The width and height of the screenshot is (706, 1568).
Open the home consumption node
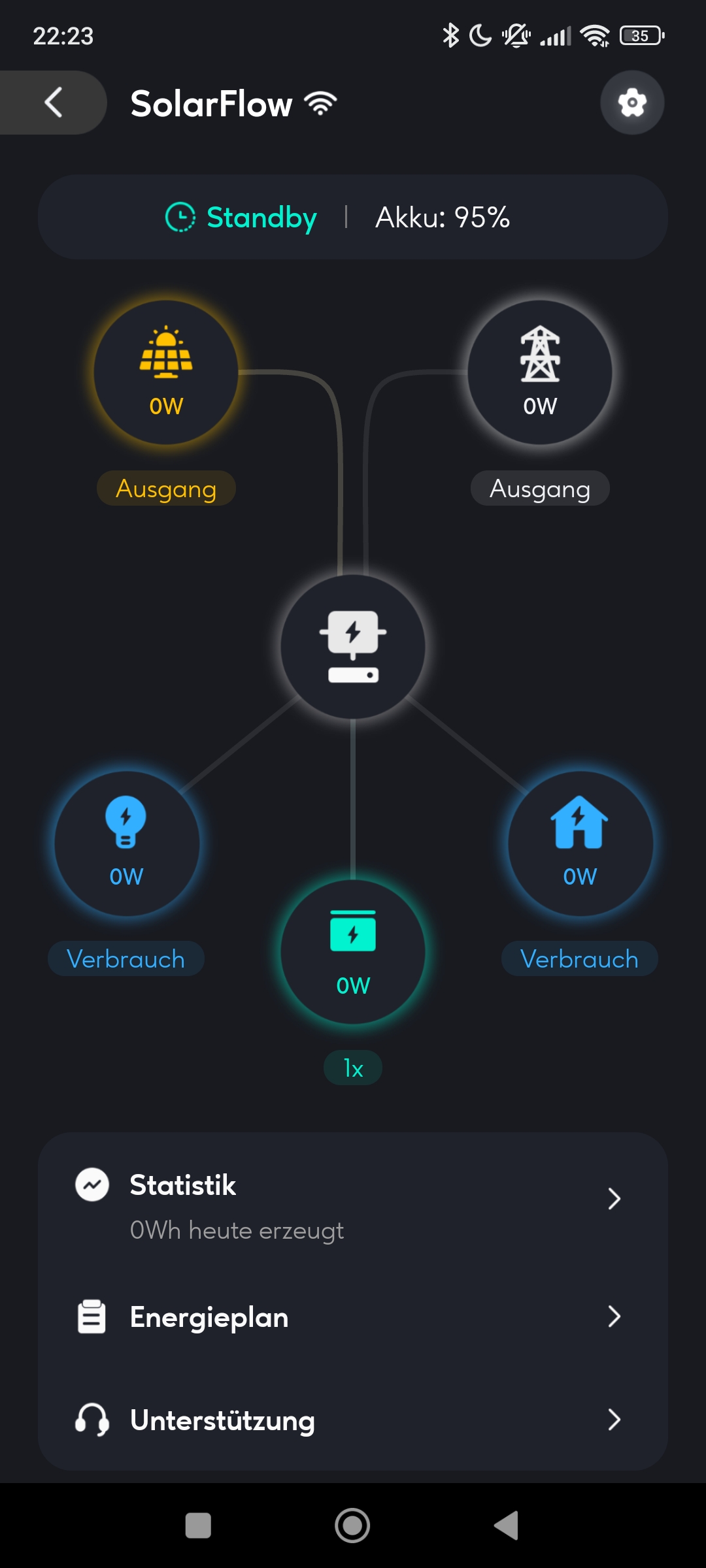tap(580, 843)
